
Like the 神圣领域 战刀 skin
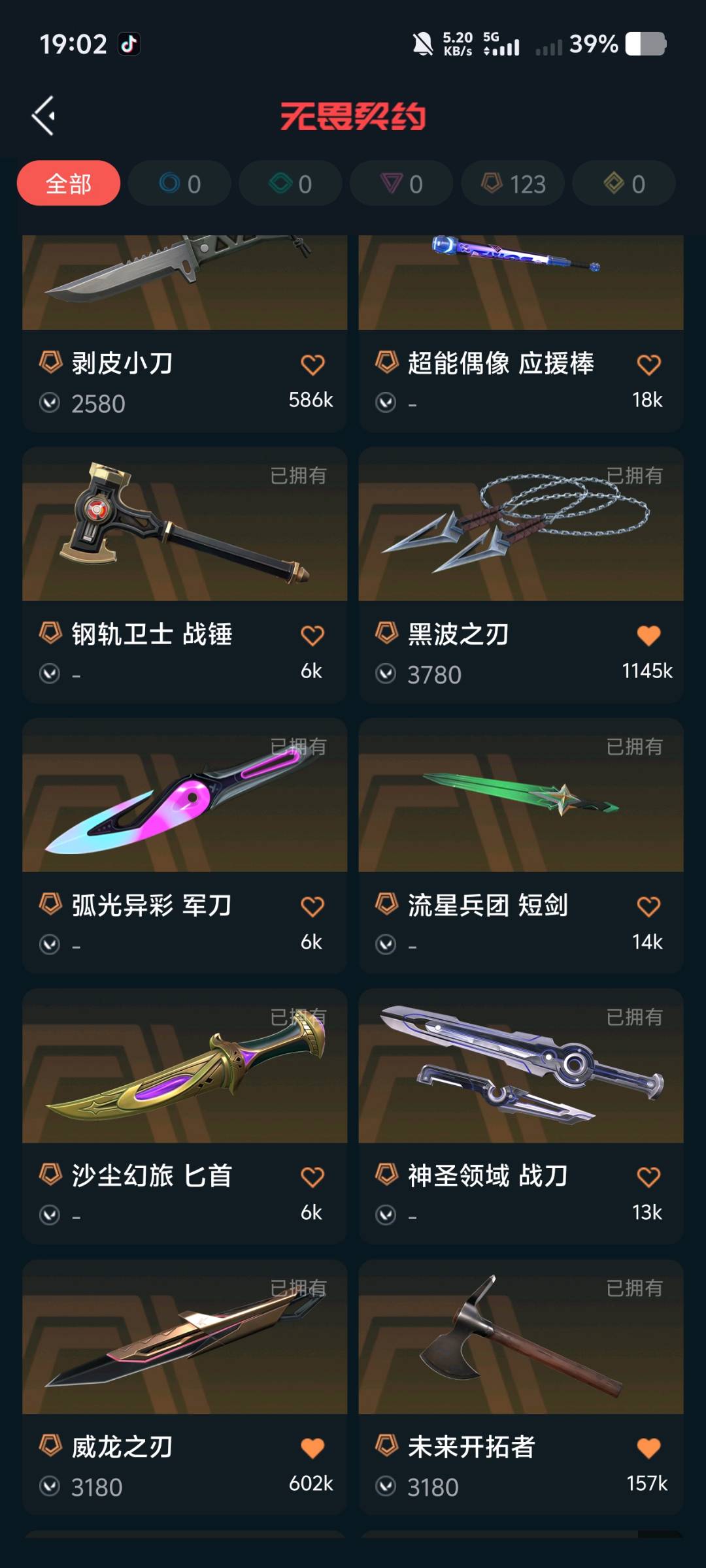point(648,1177)
